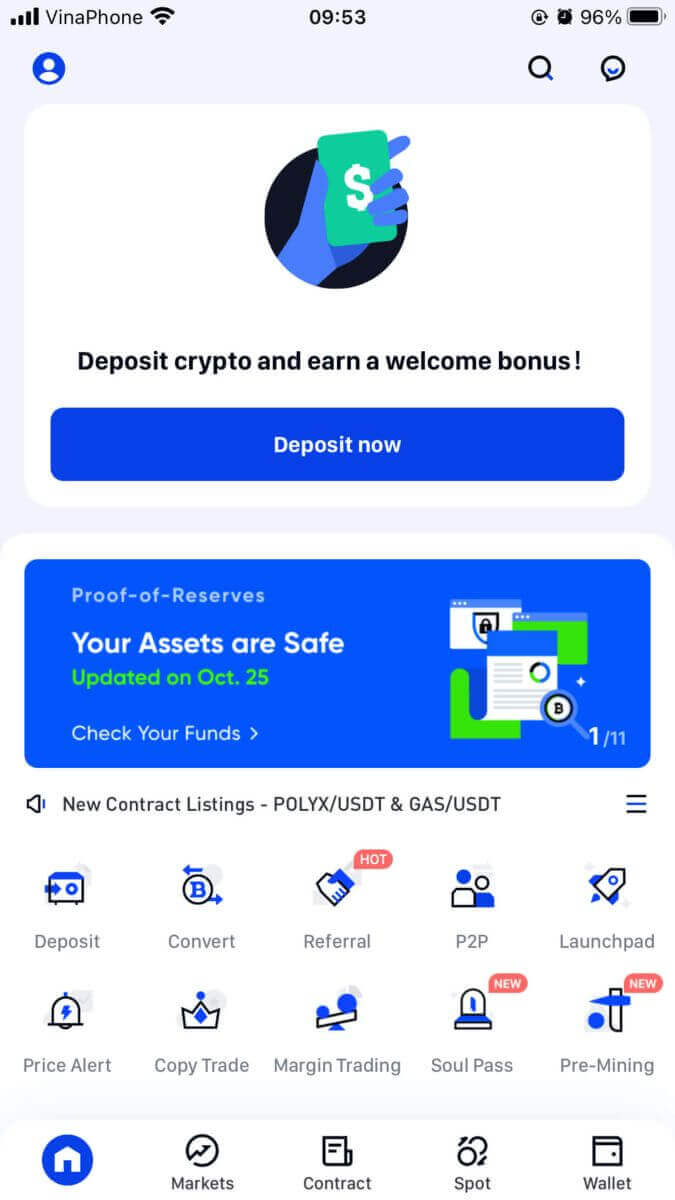The width and height of the screenshot is (675, 1200).
Task: Open the announcements list menu icon
Action: 636,804
